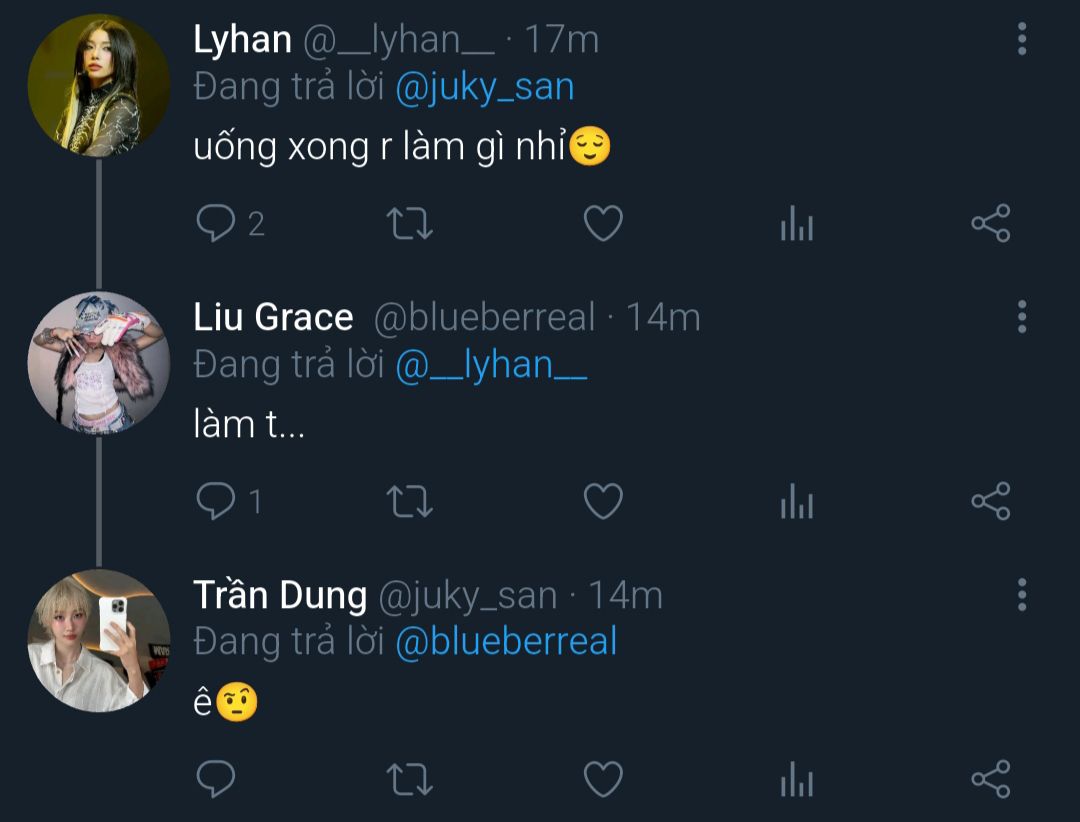Tap the @__lyhan__ mention link

click(x=491, y=365)
